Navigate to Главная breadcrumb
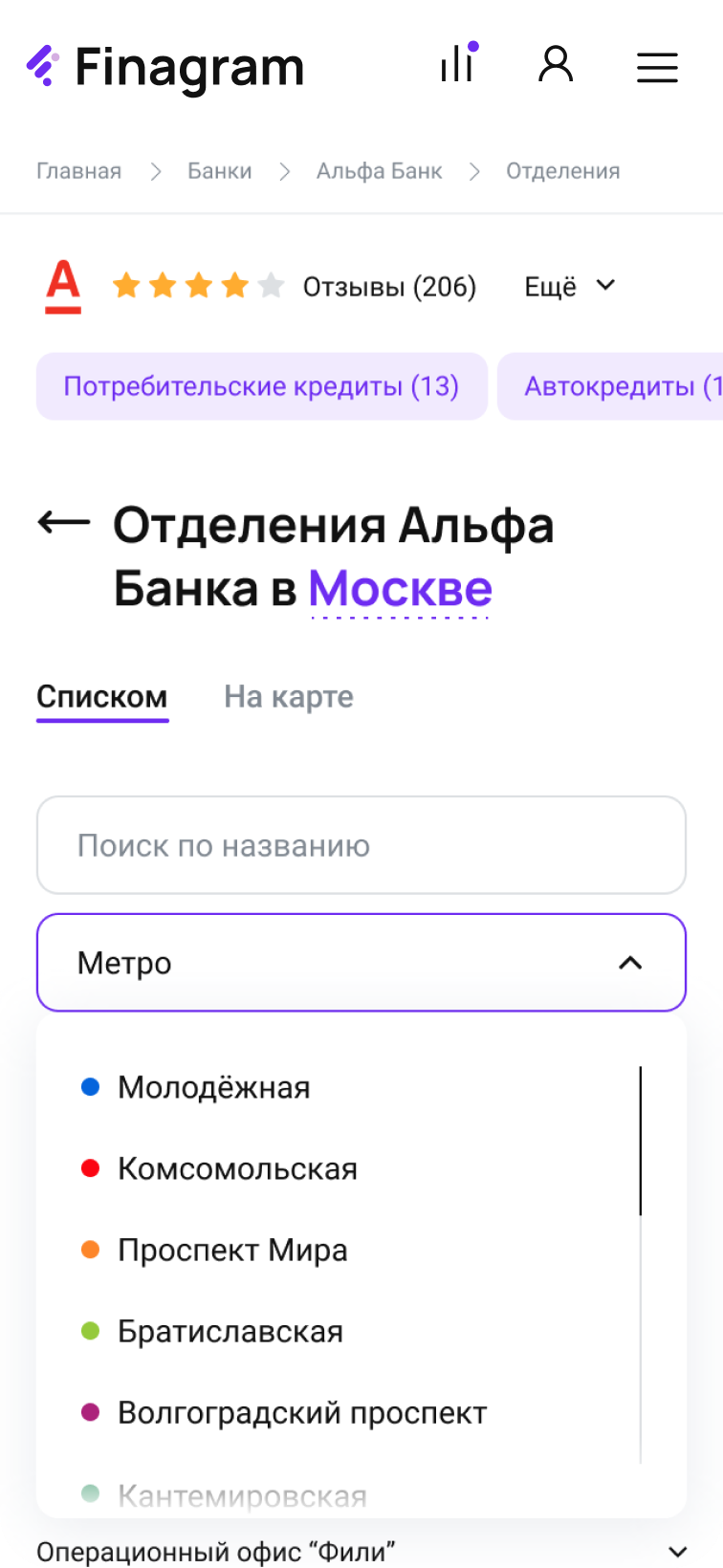This screenshot has width=723, height=1568. click(x=78, y=170)
